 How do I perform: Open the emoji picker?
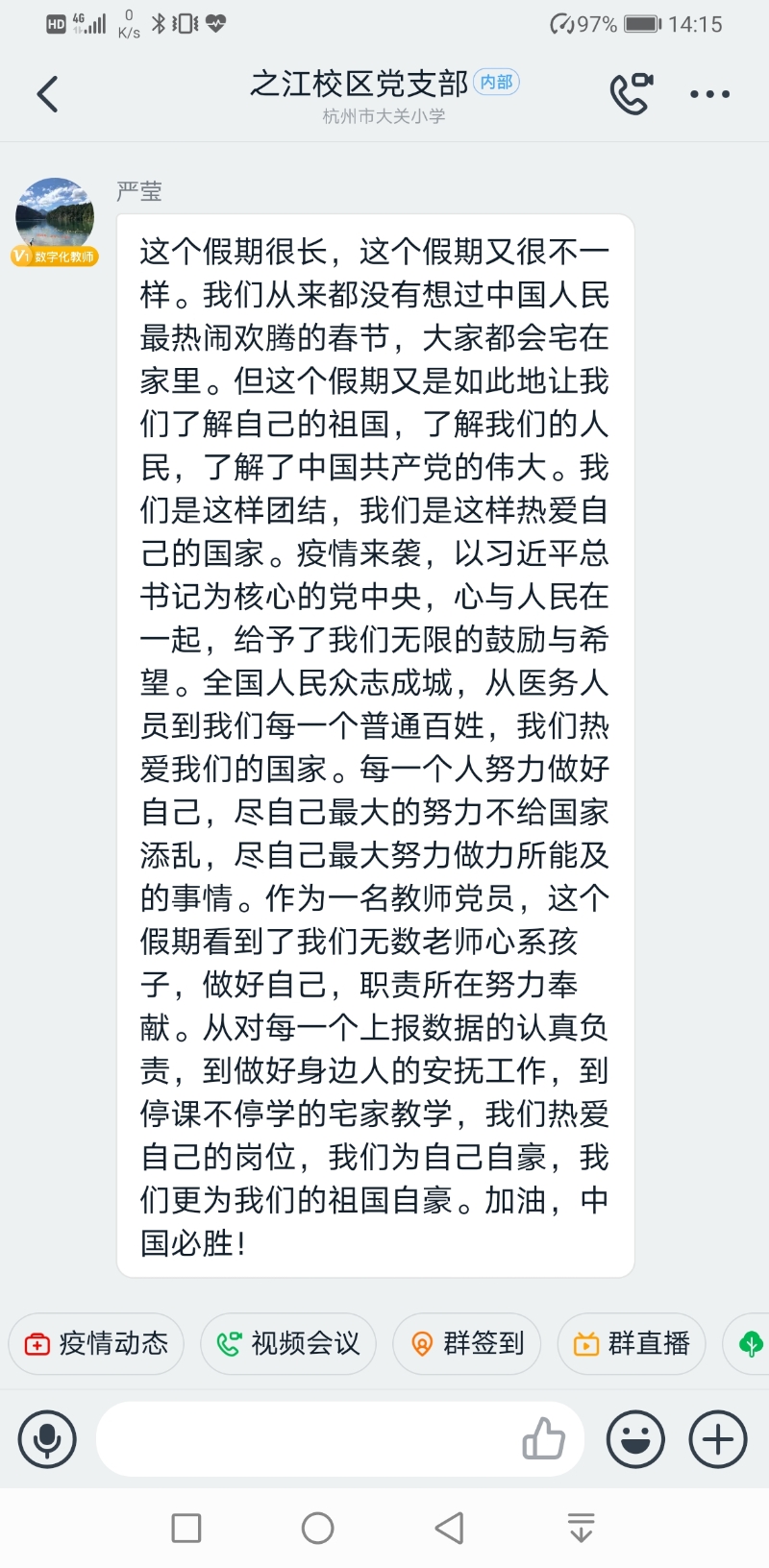[635, 1438]
